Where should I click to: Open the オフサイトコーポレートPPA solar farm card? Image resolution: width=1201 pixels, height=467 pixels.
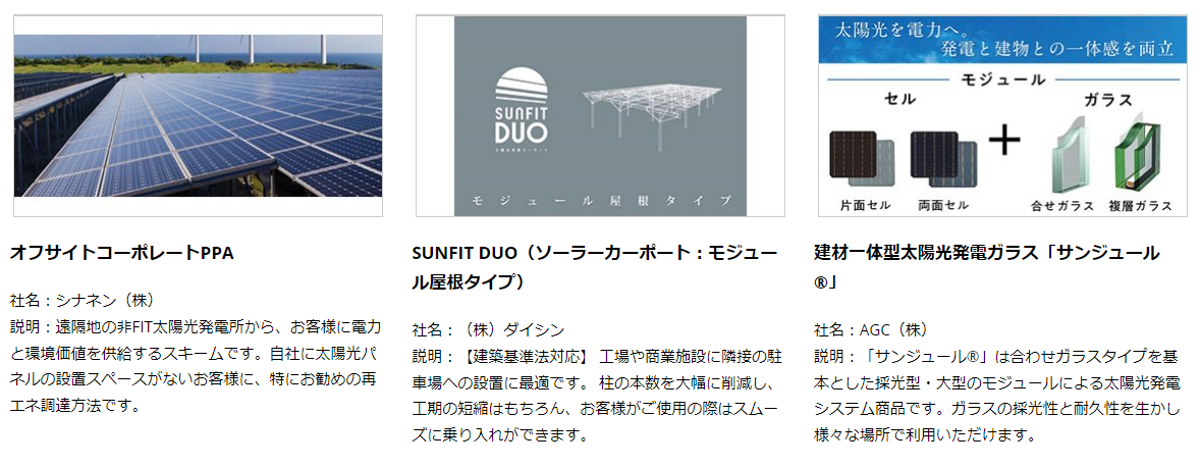[x=198, y=116]
